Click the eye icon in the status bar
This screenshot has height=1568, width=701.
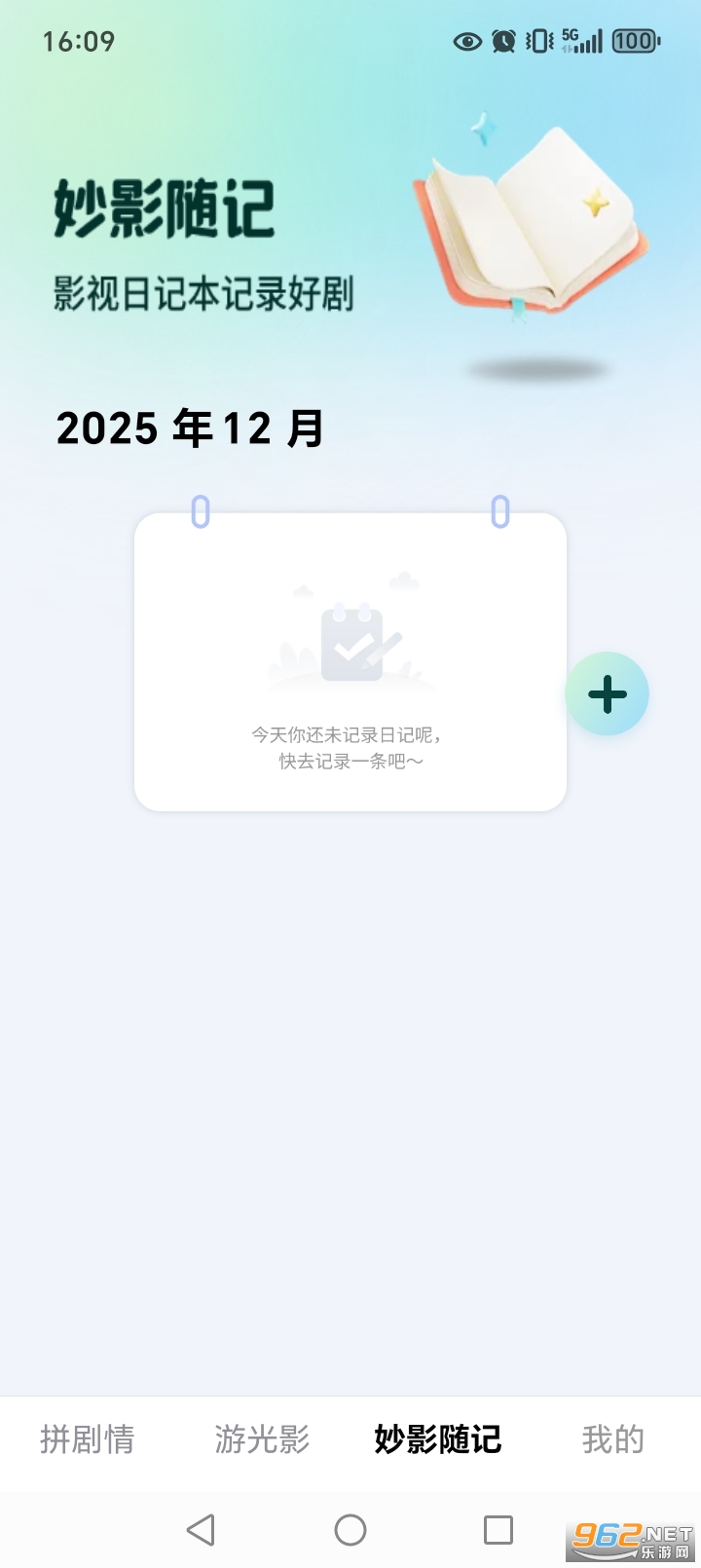pyautogui.click(x=465, y=41)
